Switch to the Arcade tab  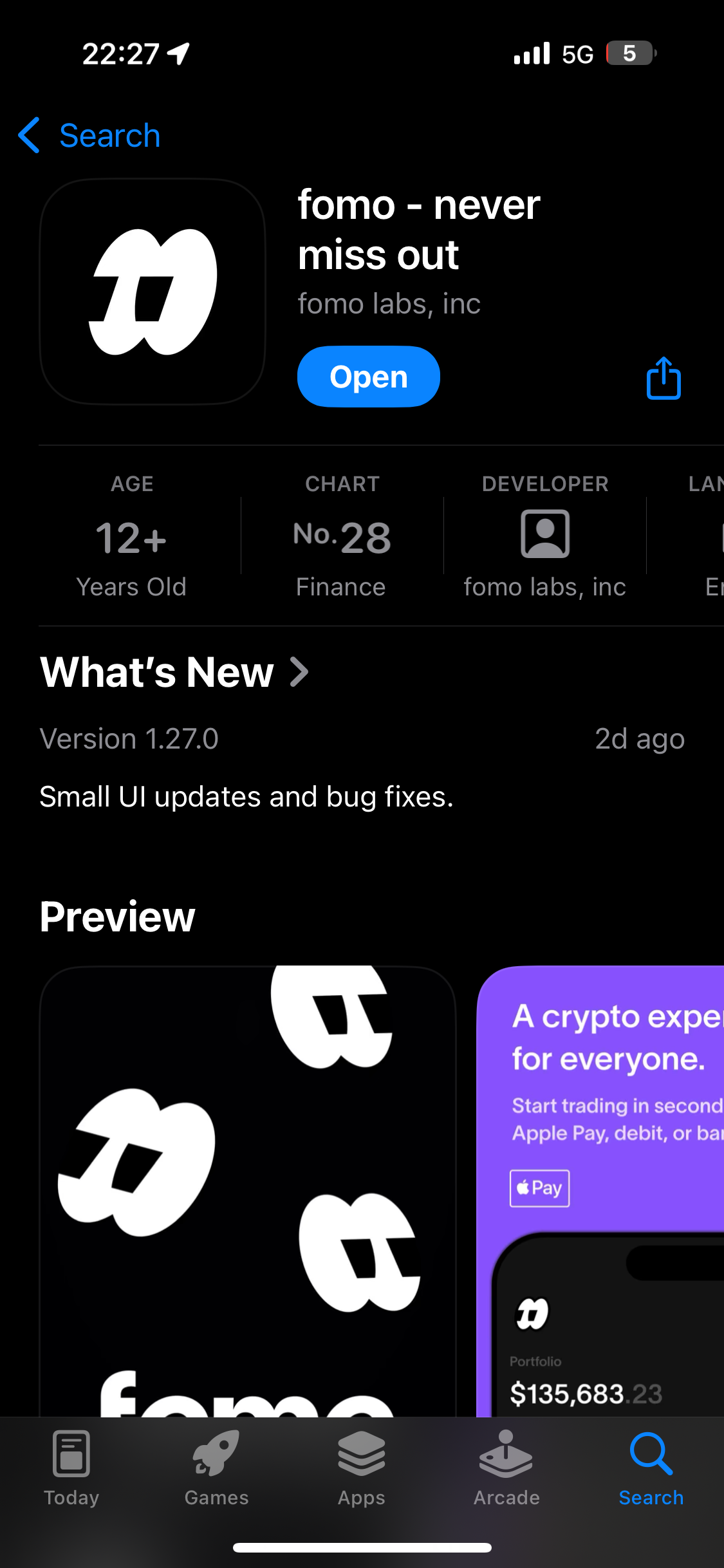pyautogui.click(x=506, y=1468)
